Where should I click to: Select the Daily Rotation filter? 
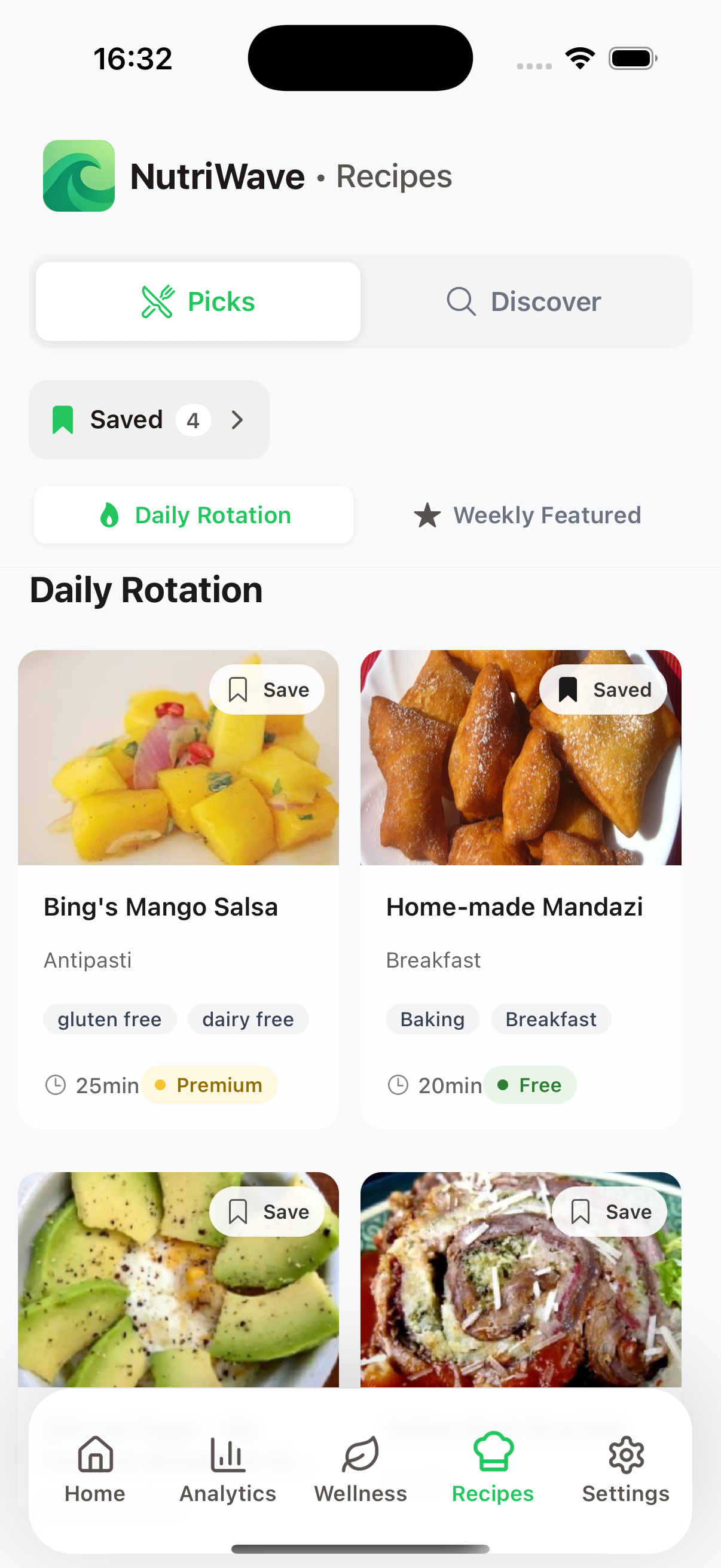(194, 515)
